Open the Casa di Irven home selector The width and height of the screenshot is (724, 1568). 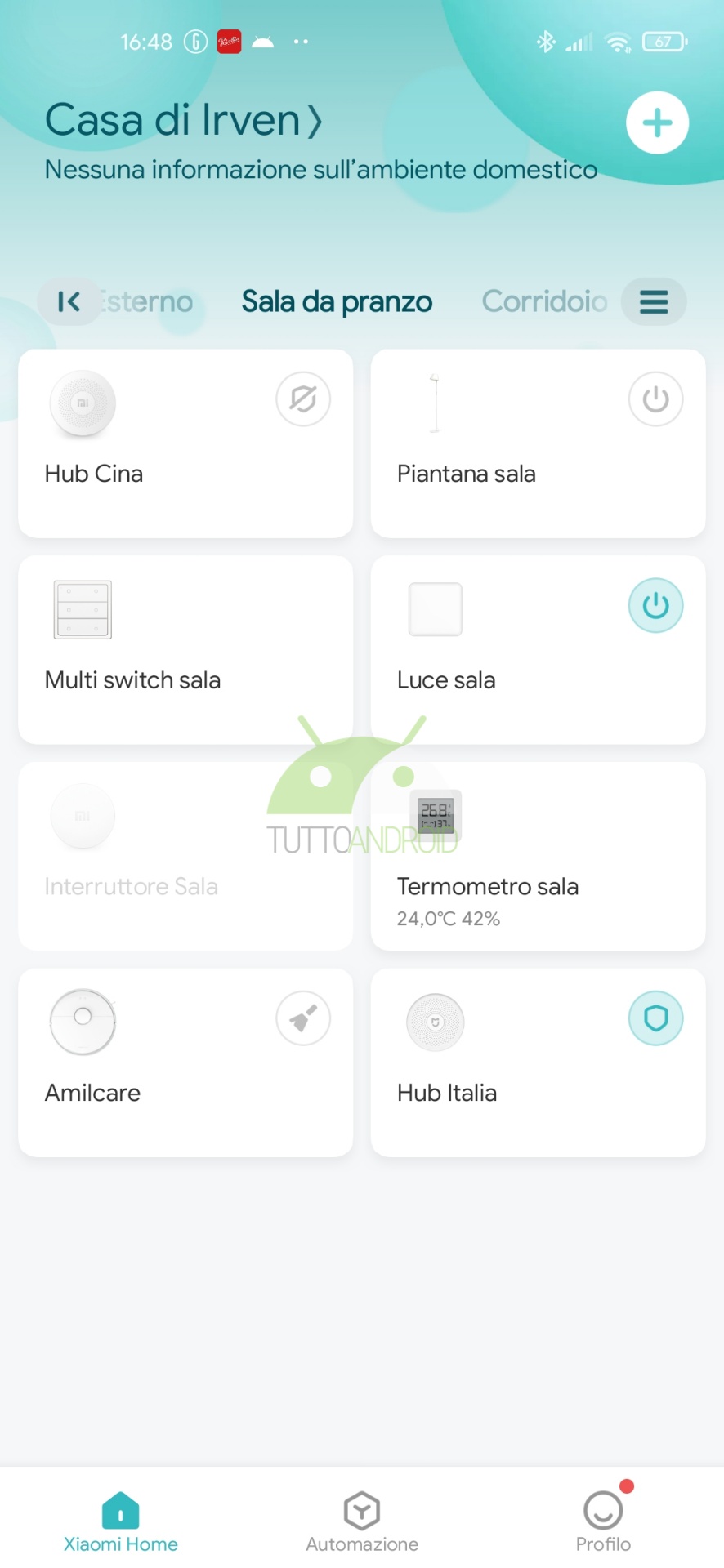184,120
